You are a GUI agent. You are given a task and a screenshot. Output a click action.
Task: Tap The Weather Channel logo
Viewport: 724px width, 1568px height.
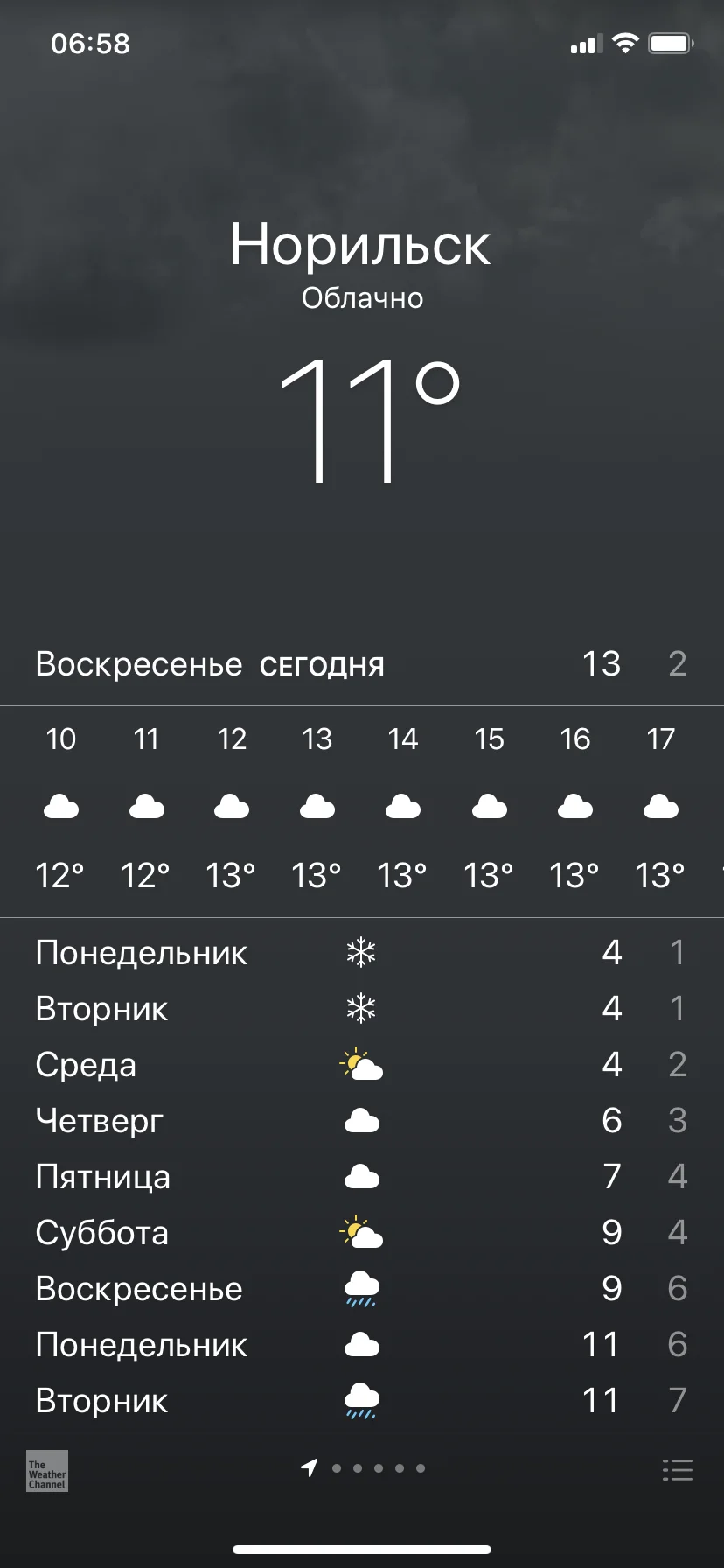[45, 1471]
